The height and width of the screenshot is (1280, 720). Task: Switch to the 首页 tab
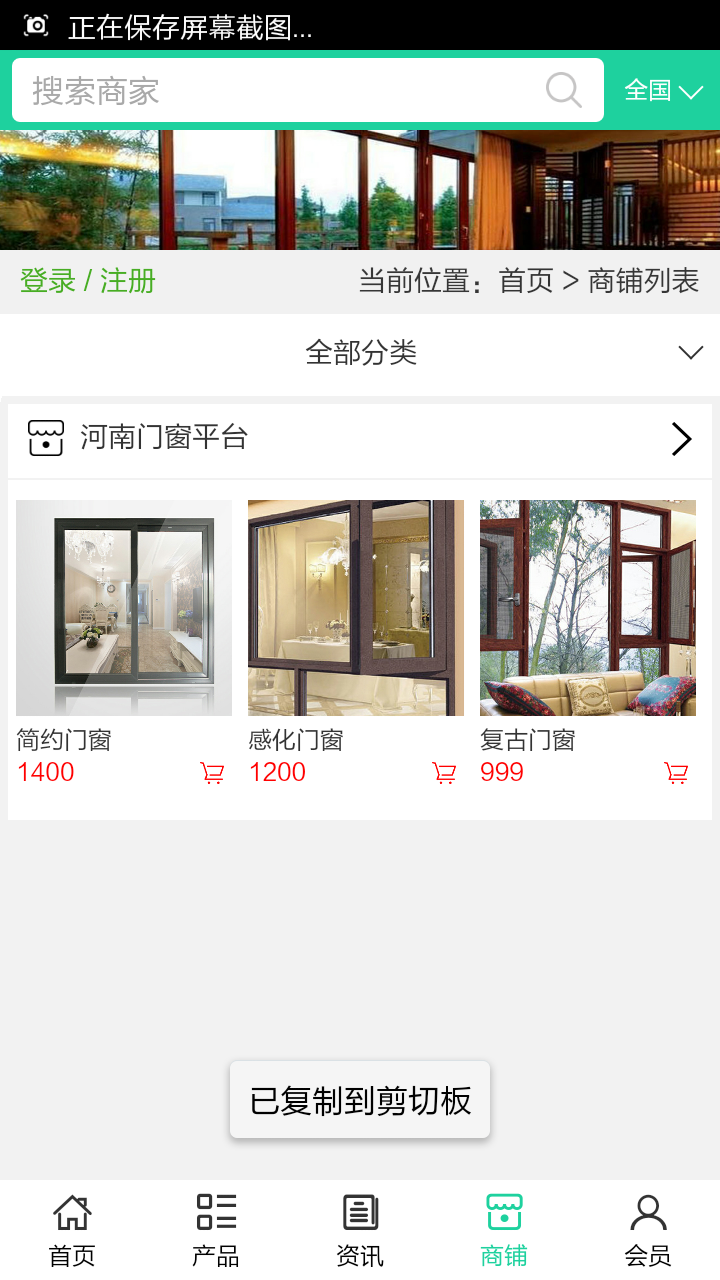point(72,1230)
